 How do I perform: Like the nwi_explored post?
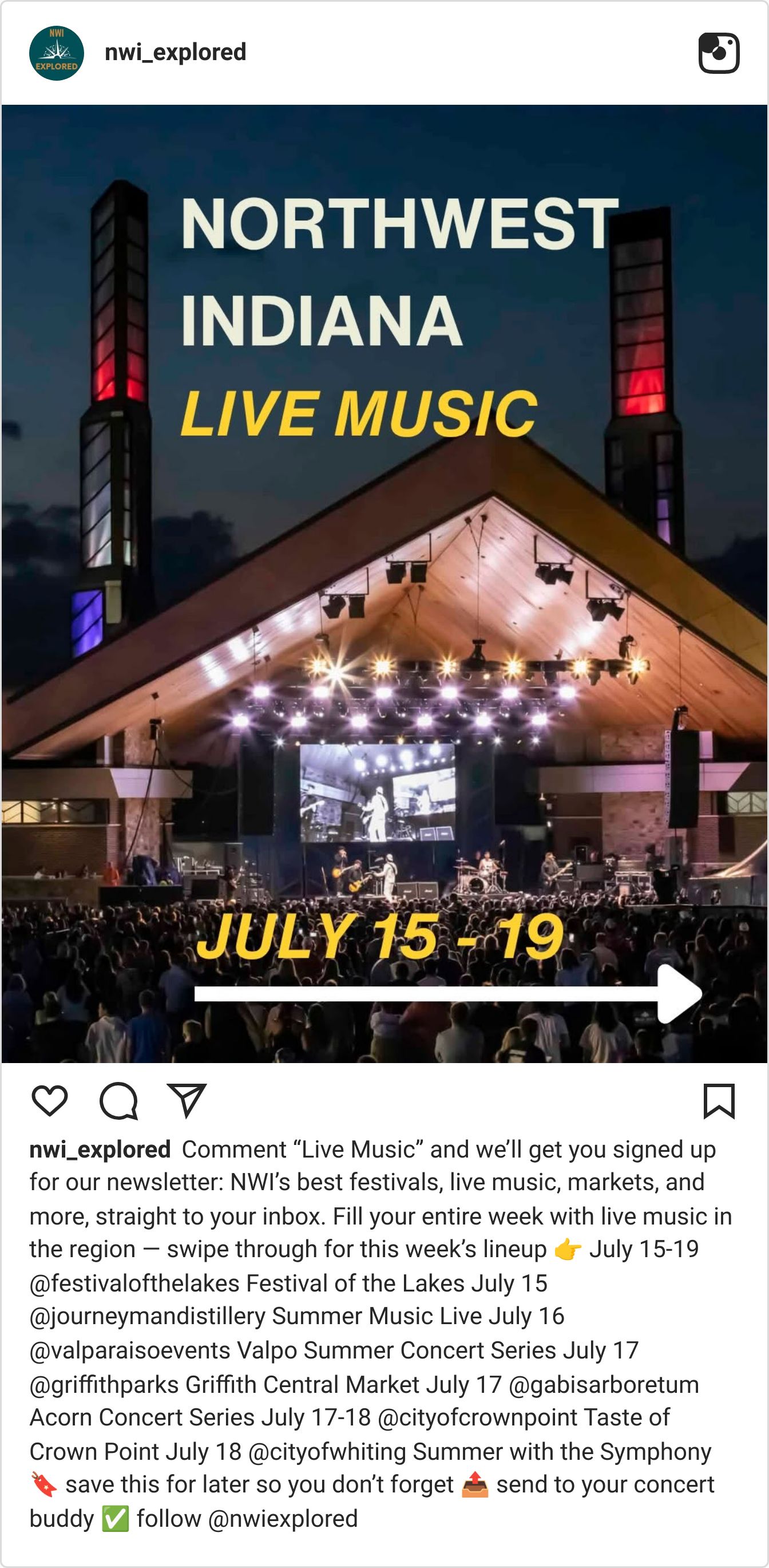coord(49,1101)
